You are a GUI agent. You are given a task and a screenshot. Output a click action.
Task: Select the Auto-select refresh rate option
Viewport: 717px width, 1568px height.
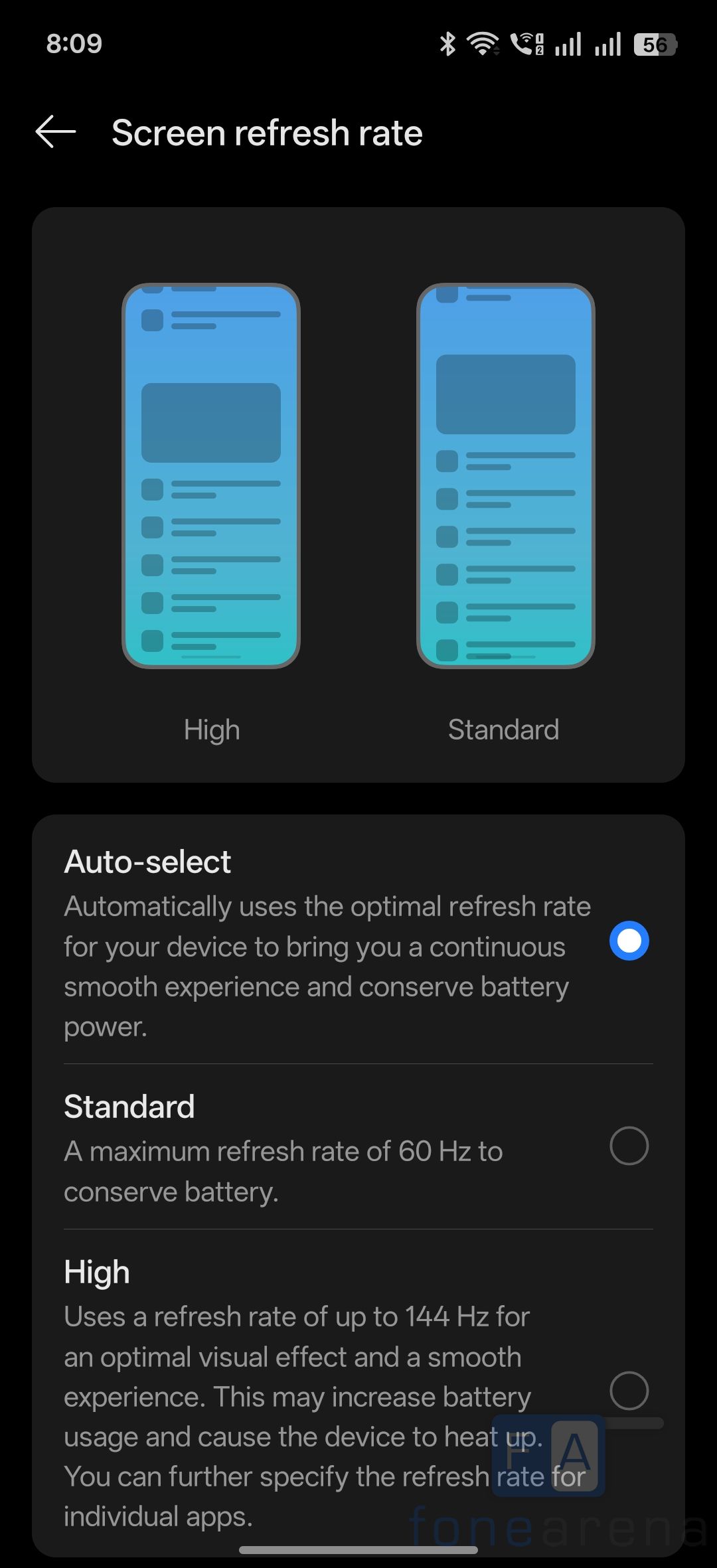[x=629, y=941]
